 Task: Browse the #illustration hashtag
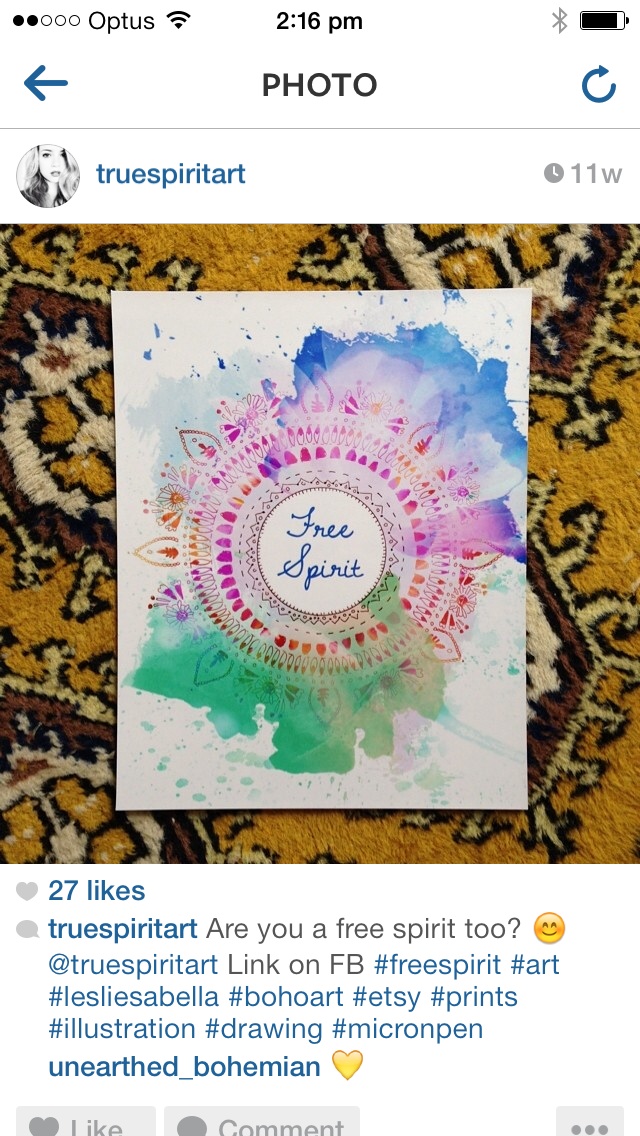click(122, 1029)
